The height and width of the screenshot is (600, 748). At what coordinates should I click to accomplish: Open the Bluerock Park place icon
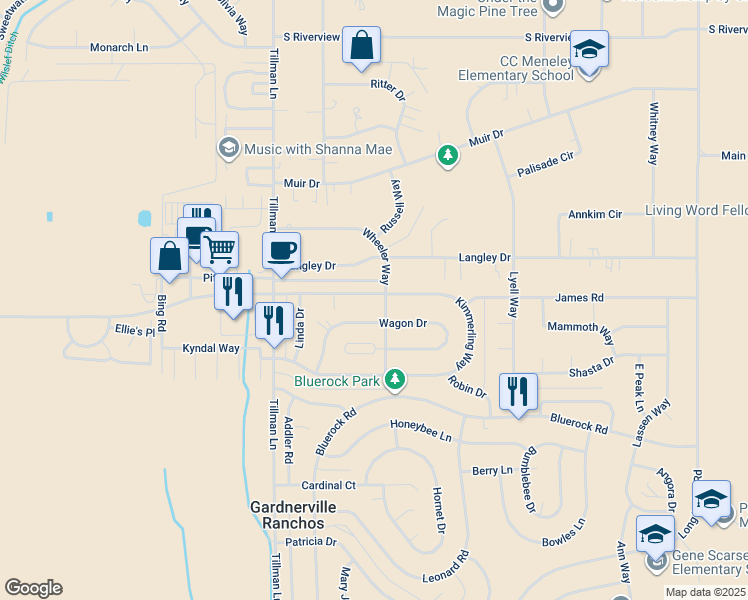(396, 379)
